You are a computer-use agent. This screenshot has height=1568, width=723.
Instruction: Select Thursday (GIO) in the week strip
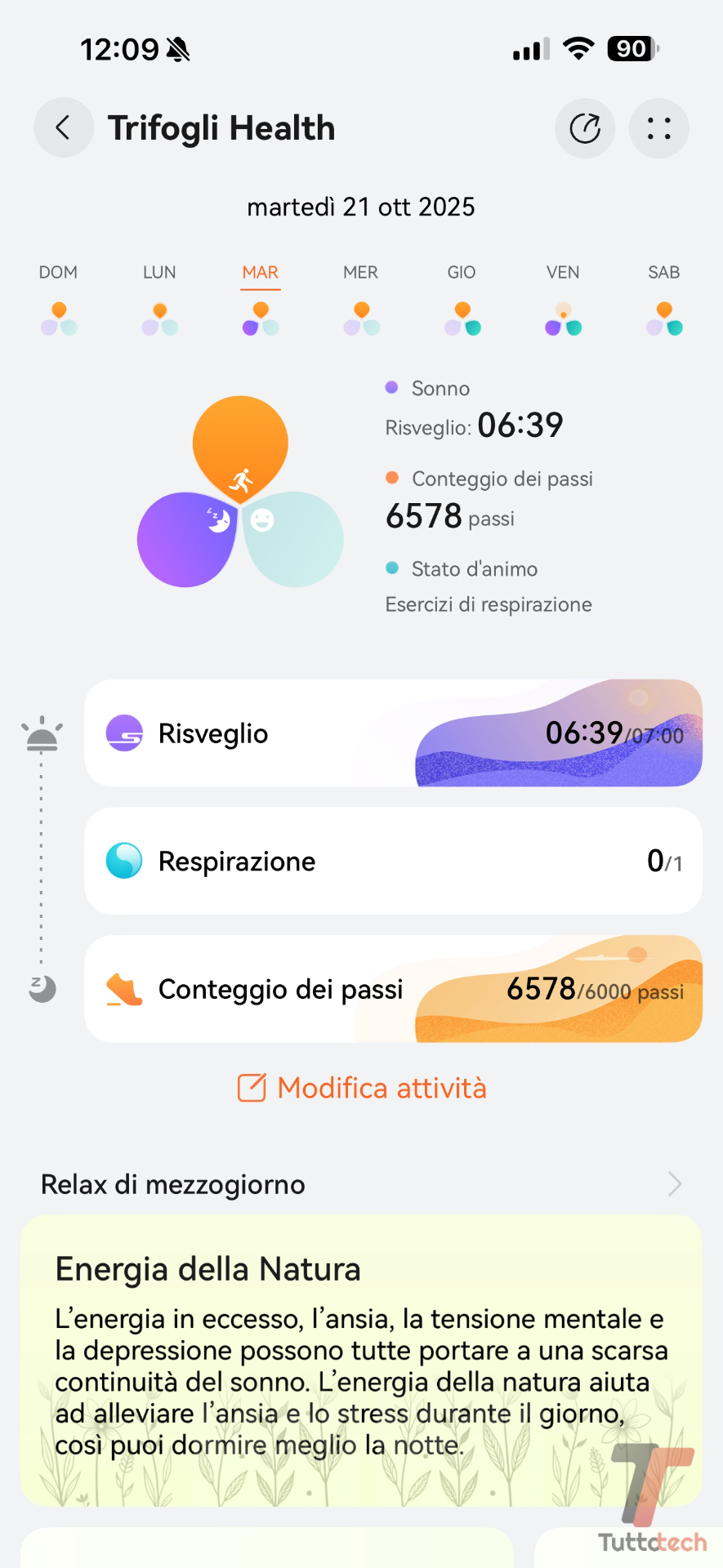pos(462,300)
